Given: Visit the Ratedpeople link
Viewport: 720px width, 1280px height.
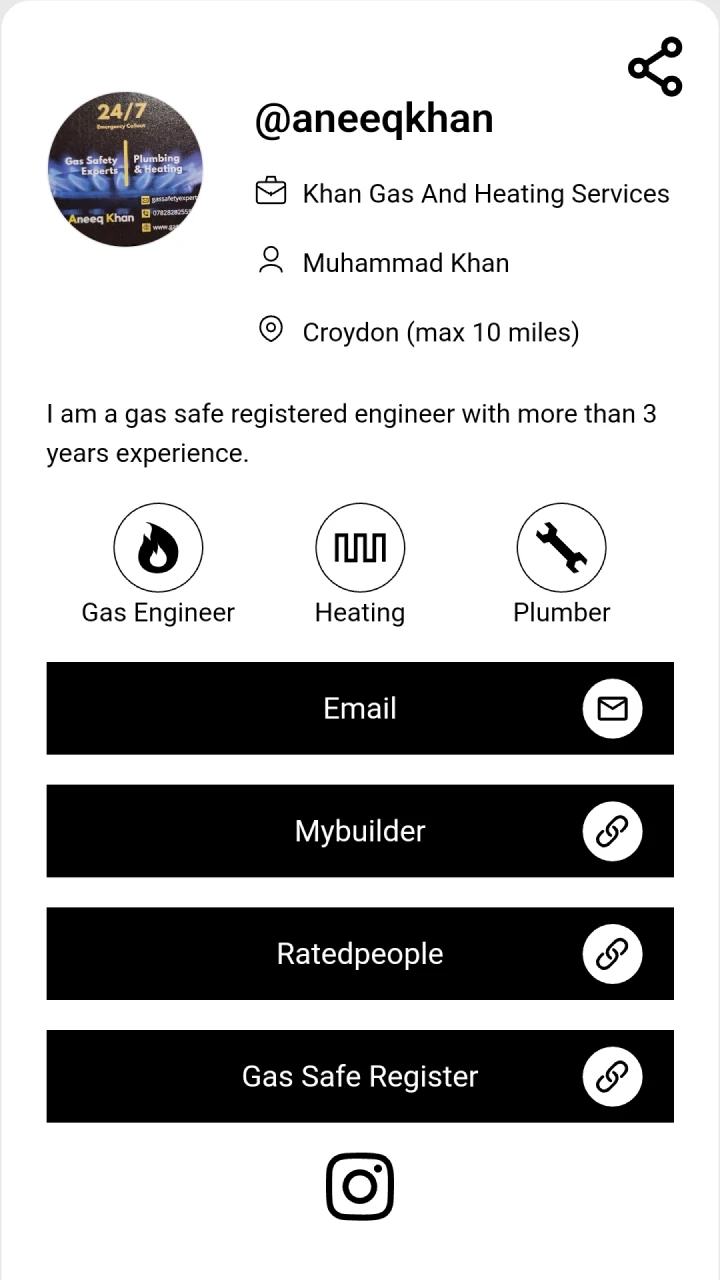Looking at the screenshot, I should (x=360, y=953).
